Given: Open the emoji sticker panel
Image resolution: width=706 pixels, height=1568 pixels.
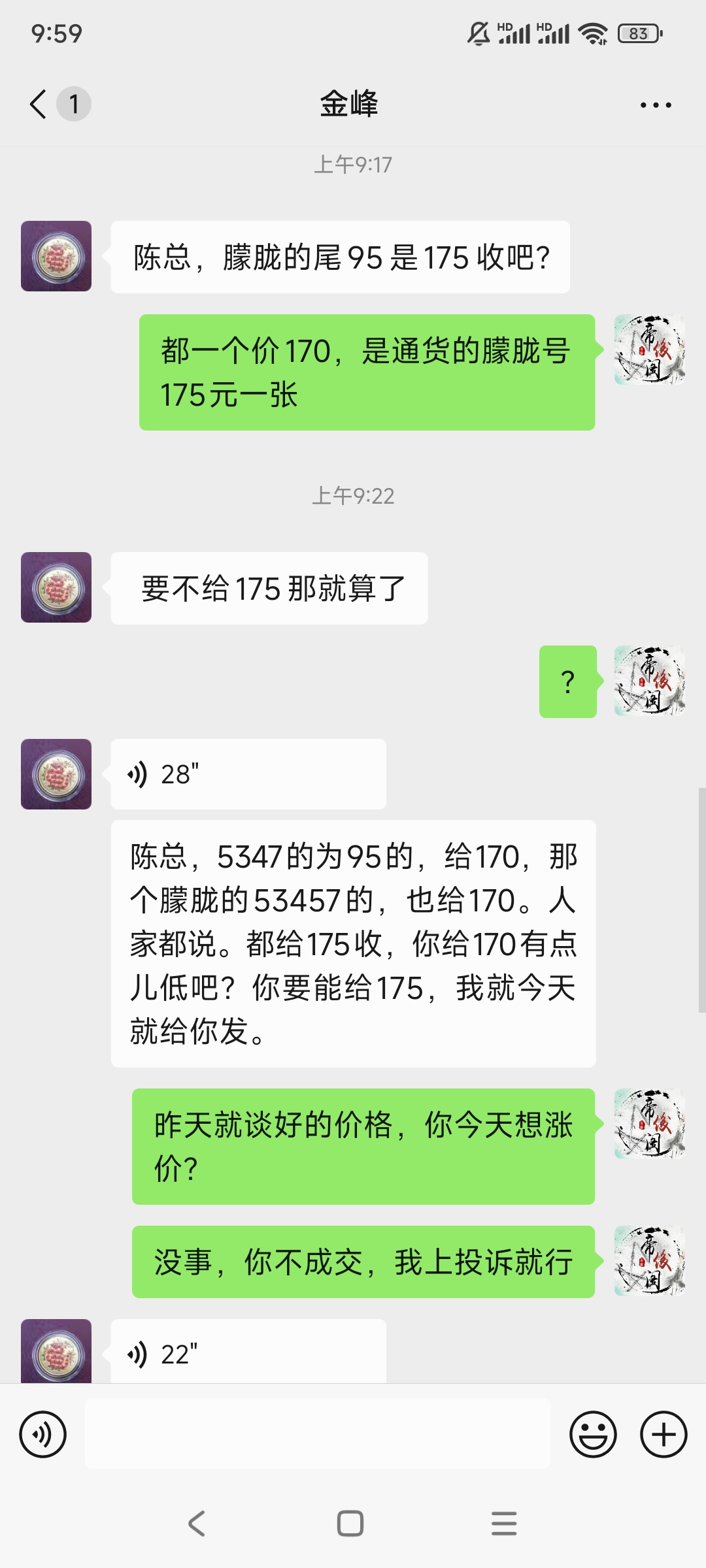Looking at the screenshot, I should tap(593, 1435).
